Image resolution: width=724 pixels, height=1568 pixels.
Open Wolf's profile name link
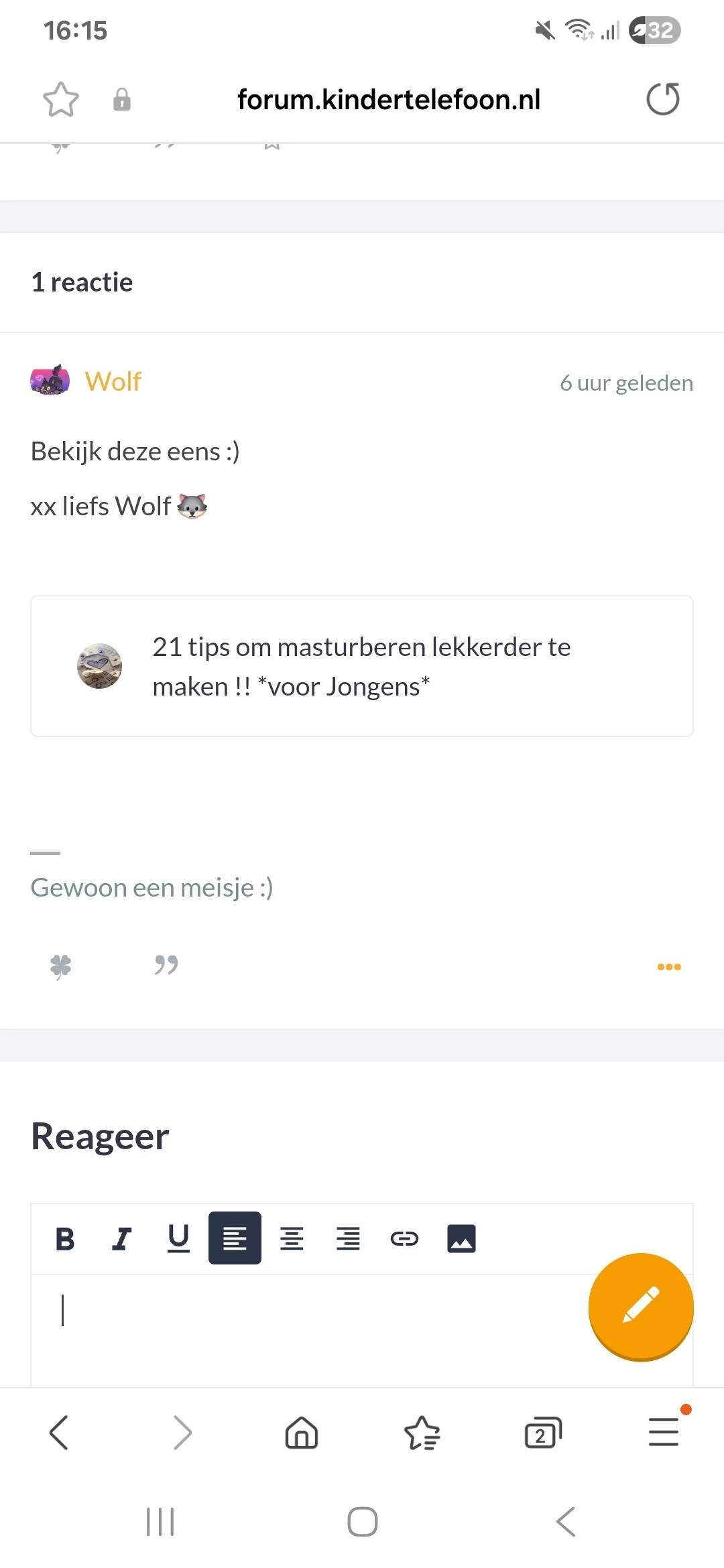(113, 381)
